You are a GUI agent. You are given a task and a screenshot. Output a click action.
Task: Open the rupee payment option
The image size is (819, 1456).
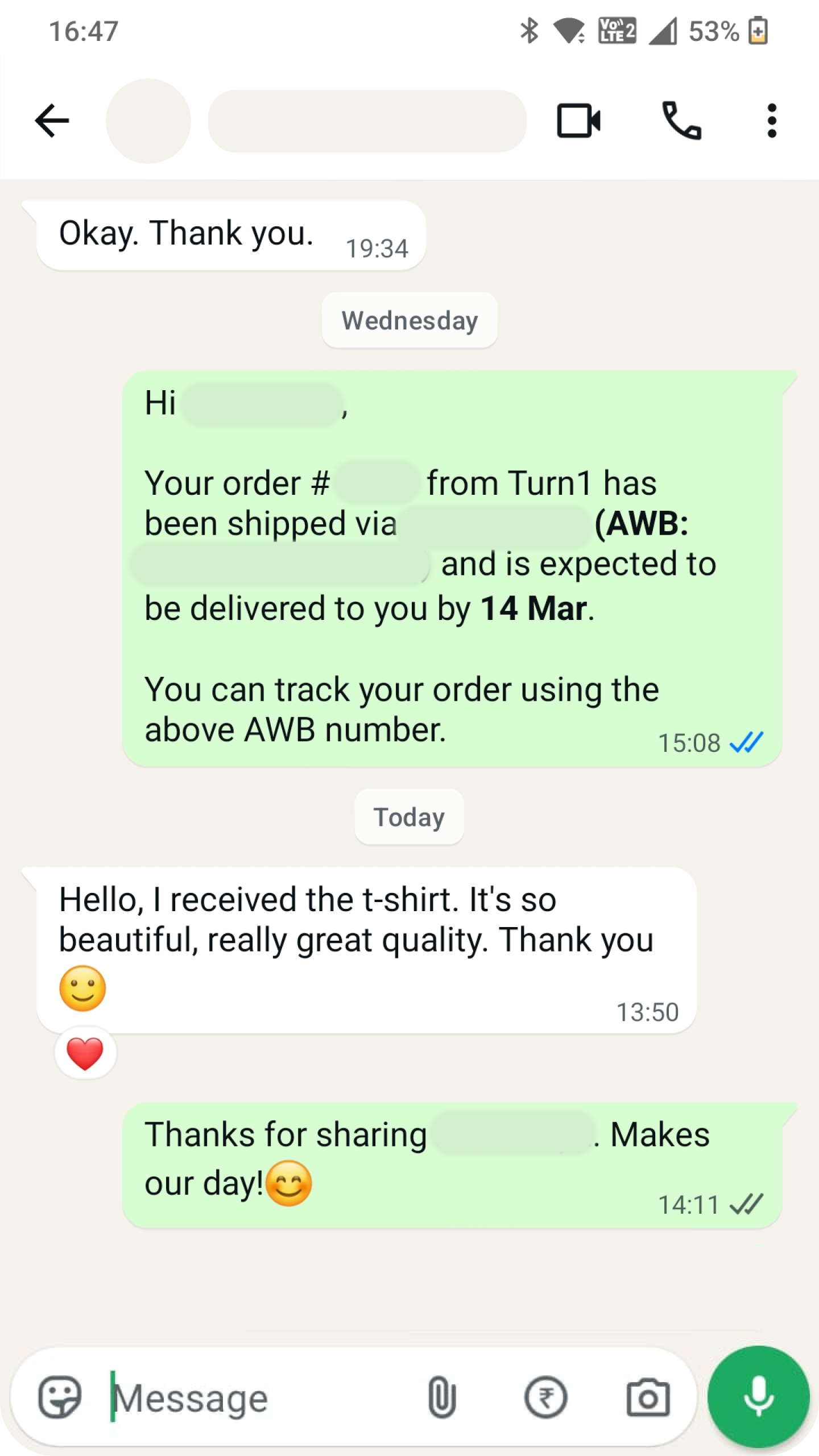[545, 1397]
